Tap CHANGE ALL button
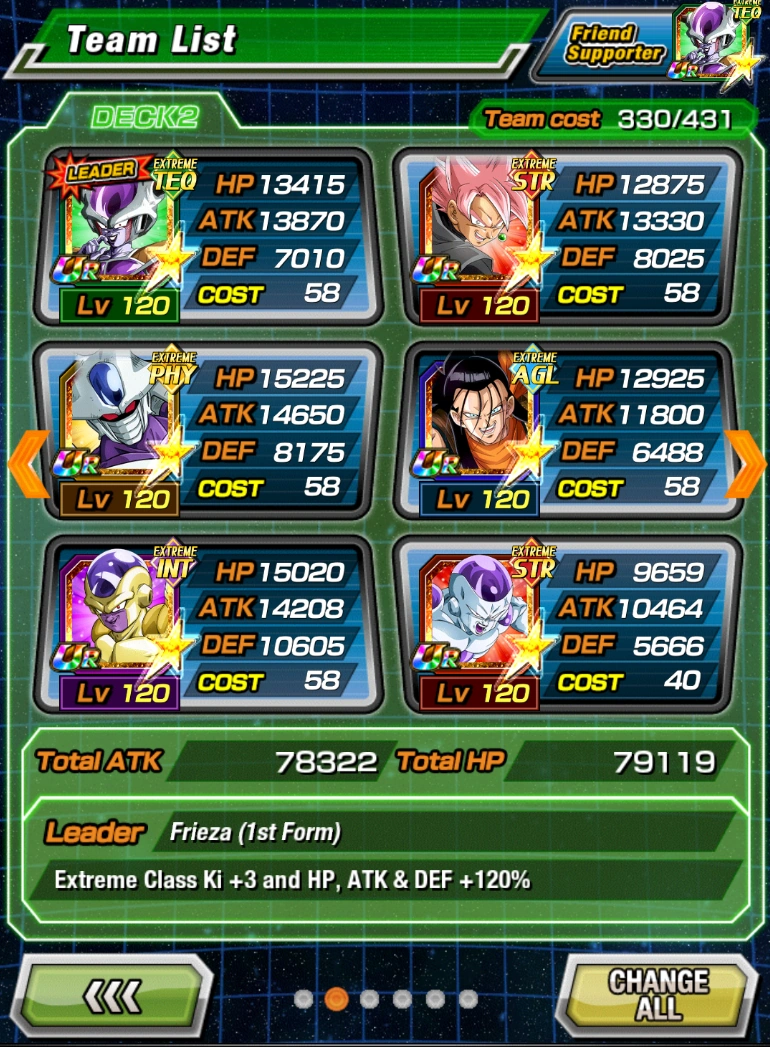Viewport: 770px width, 1047px height. 658,995
